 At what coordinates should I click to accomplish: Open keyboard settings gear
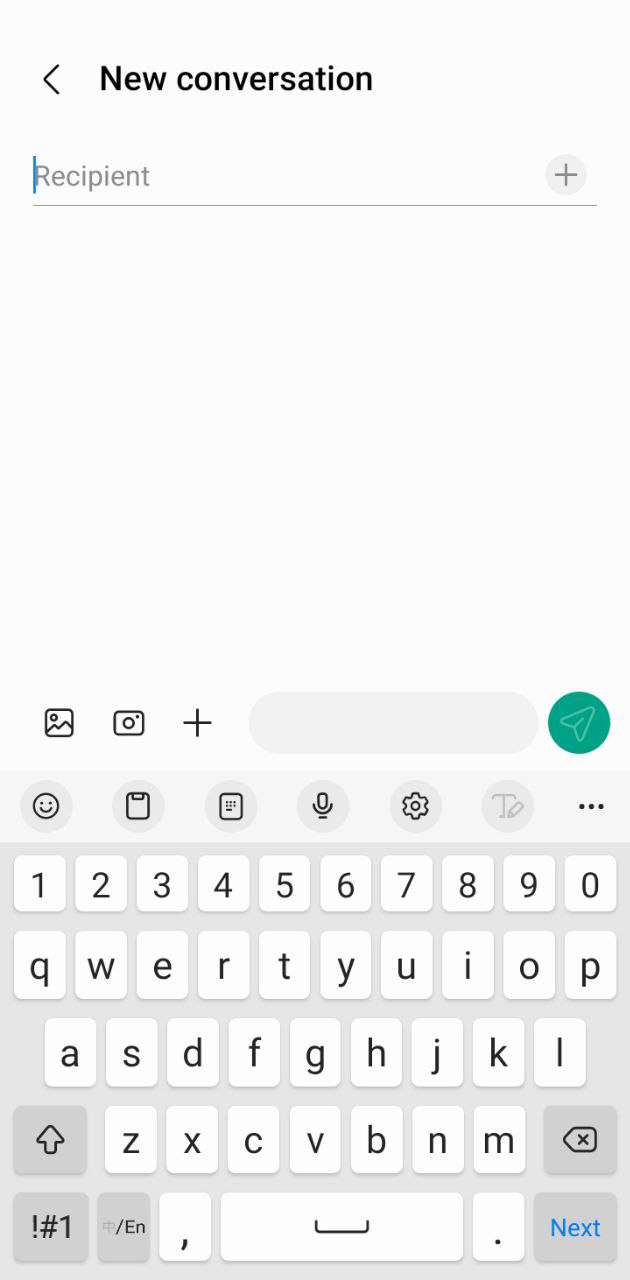(415, 806)
